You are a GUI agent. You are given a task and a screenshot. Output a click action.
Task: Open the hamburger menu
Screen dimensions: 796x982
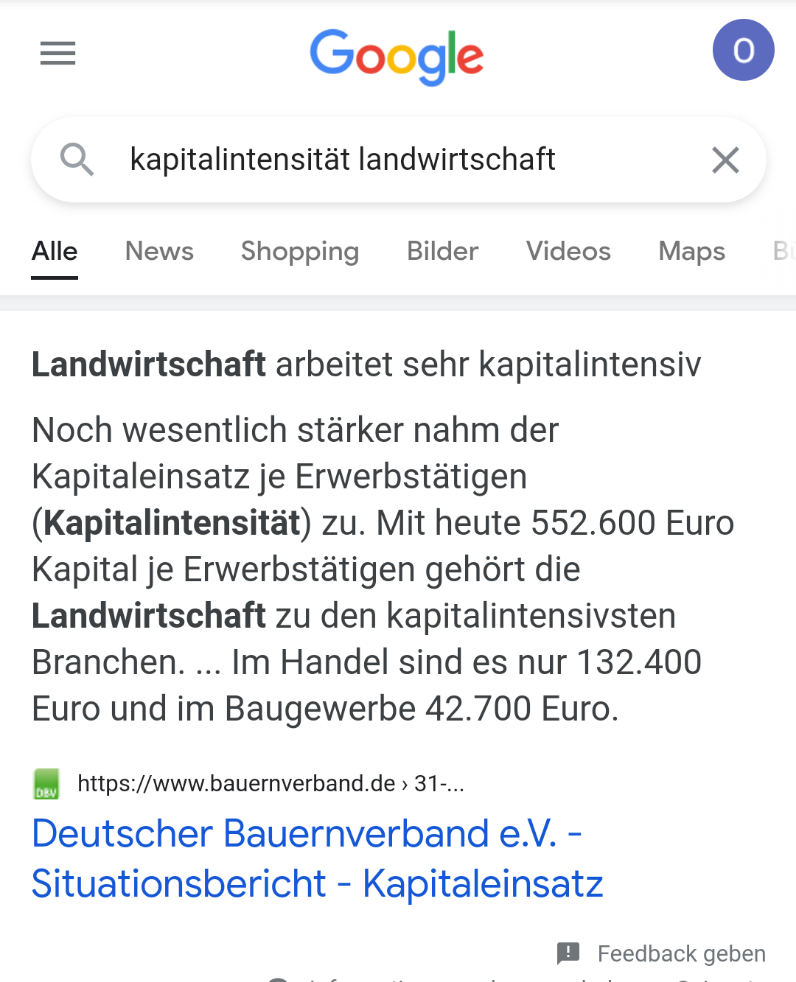(57, 52)
